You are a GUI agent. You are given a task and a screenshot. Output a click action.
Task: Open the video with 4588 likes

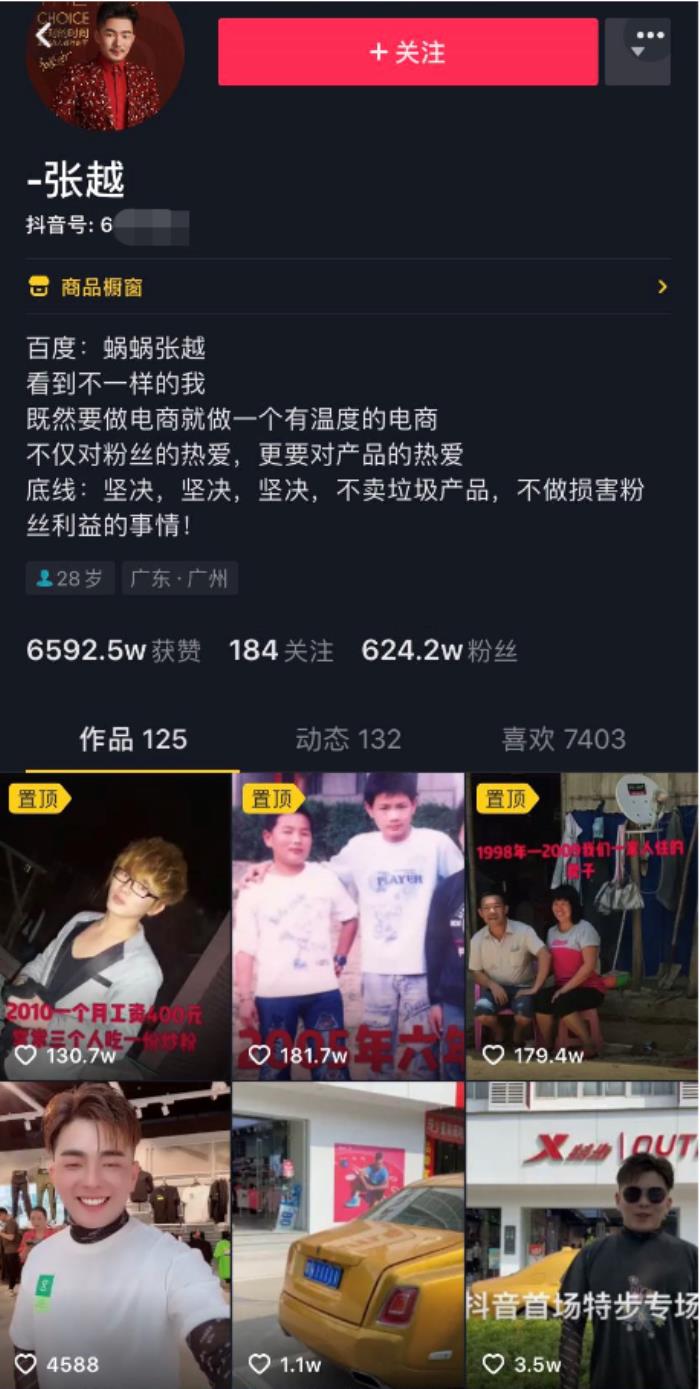116,1234
